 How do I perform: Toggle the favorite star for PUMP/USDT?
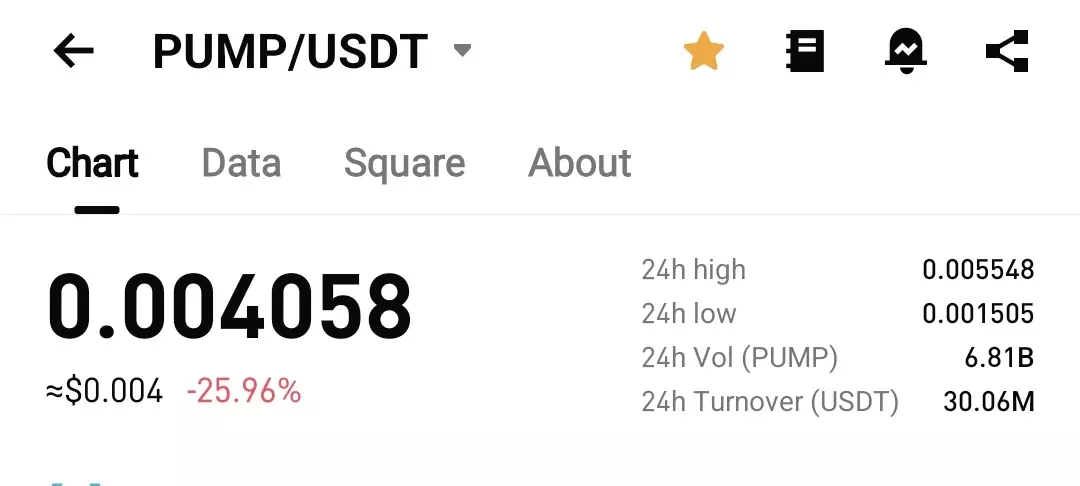click(x=703, y=51)
